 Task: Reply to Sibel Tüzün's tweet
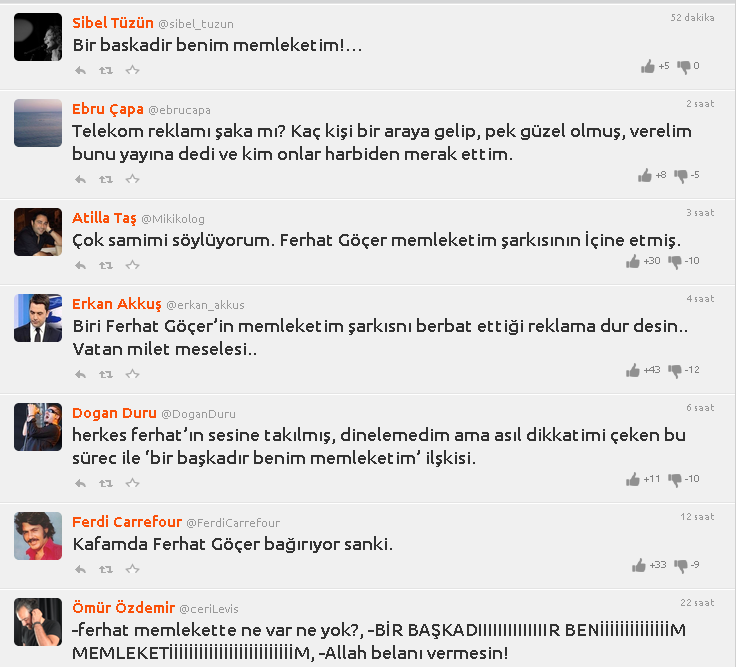(x=81, y=70)
